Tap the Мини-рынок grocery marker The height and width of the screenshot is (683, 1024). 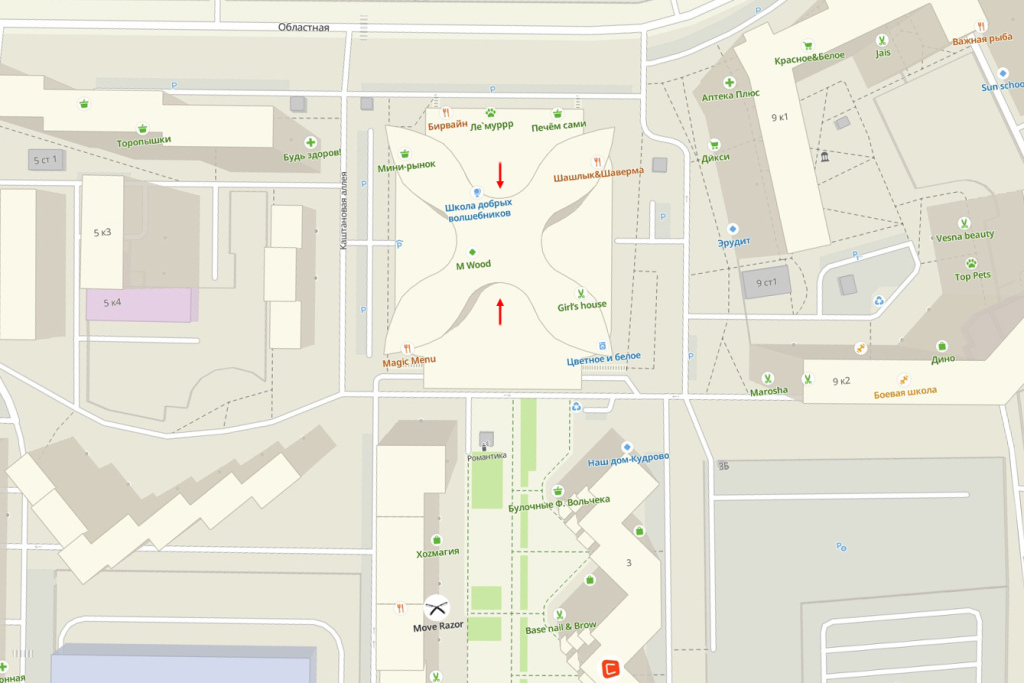pos(405,153)
